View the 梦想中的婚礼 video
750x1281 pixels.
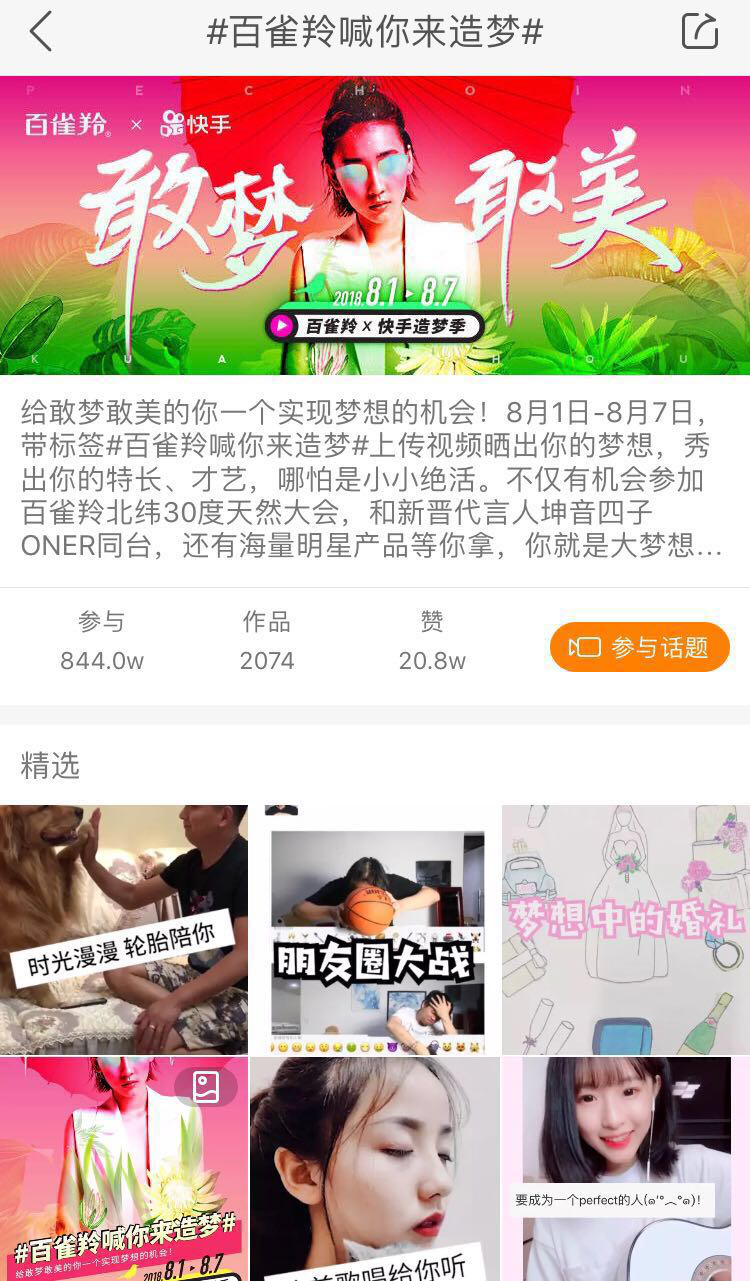click(x=626, y=929)
